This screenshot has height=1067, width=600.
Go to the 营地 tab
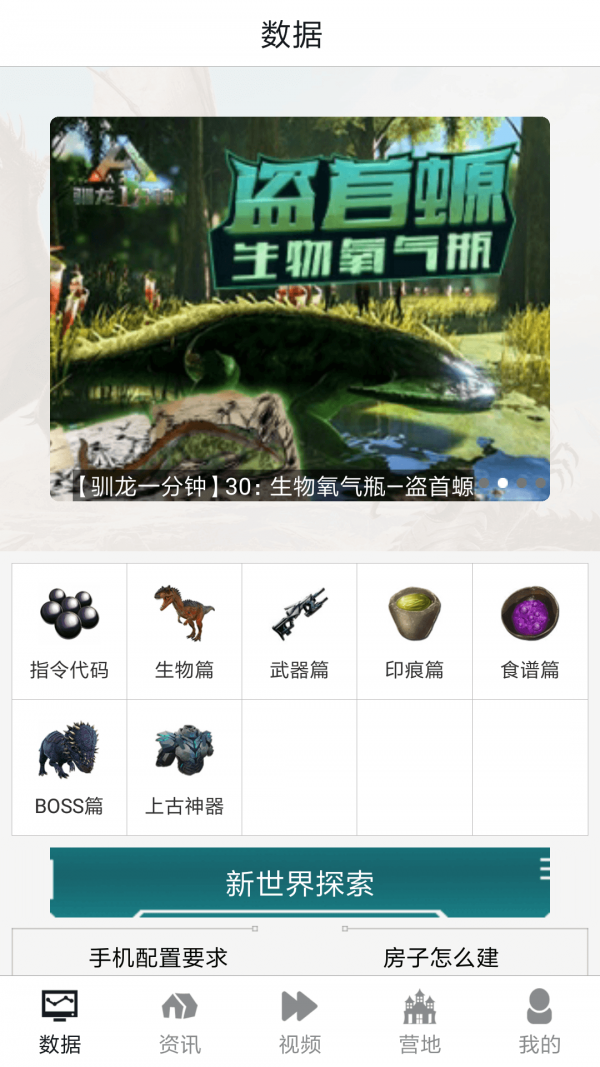pyautogui.click(x=420, y=1021)
